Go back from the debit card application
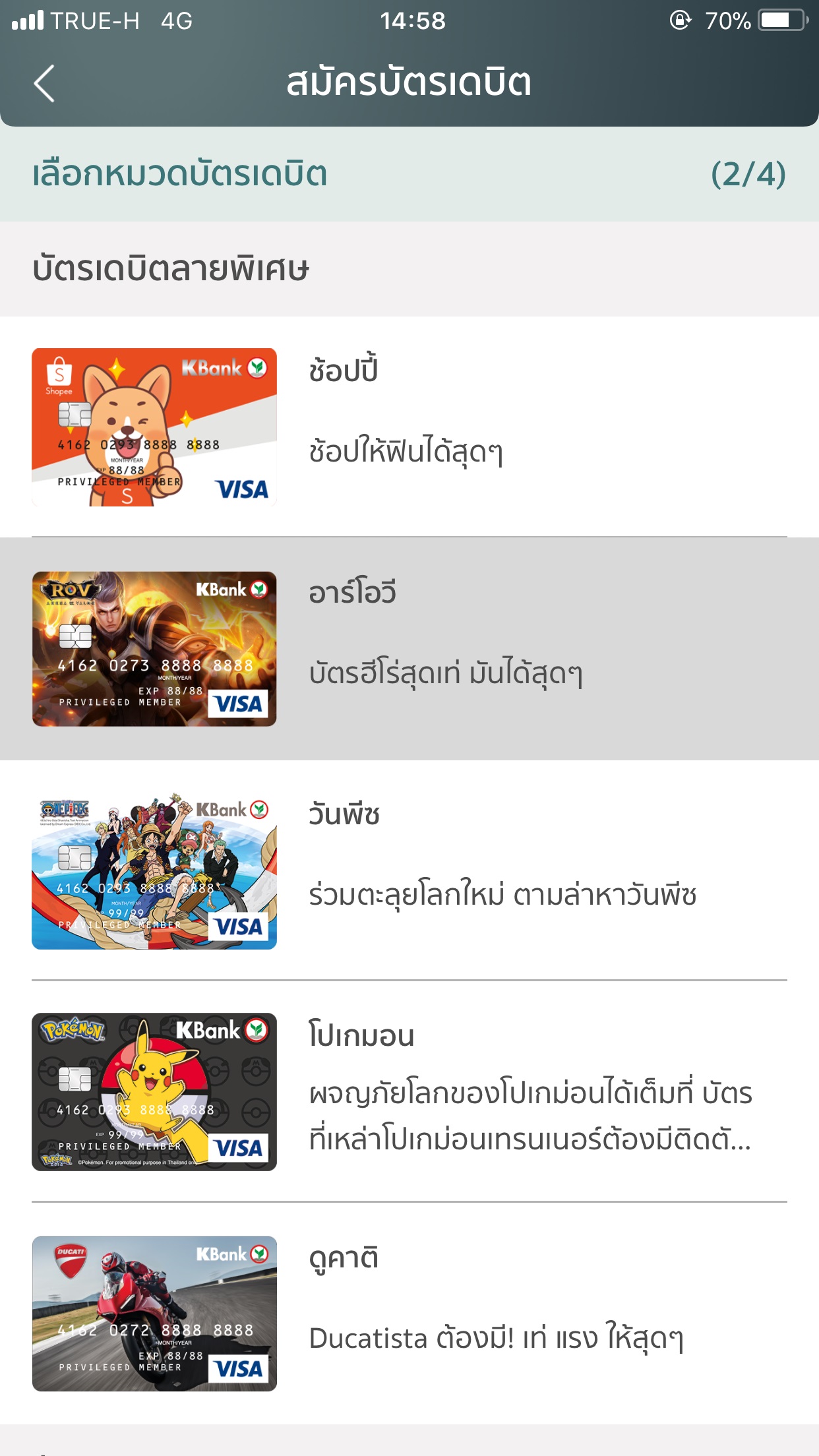The image size is (819, 1456). tap(45, 84)
